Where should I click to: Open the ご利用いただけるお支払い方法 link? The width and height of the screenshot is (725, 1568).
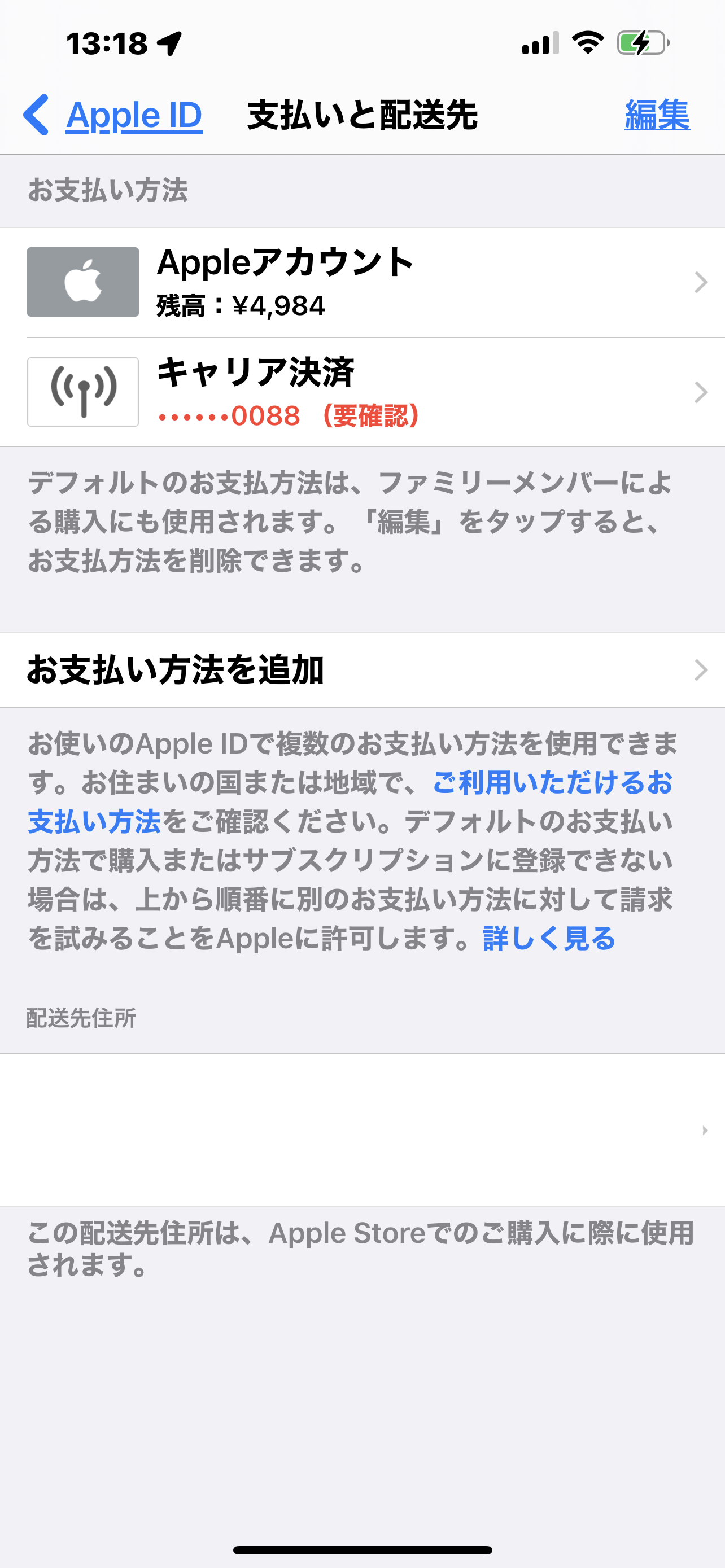pyautogui.click(x=552, y=783)
